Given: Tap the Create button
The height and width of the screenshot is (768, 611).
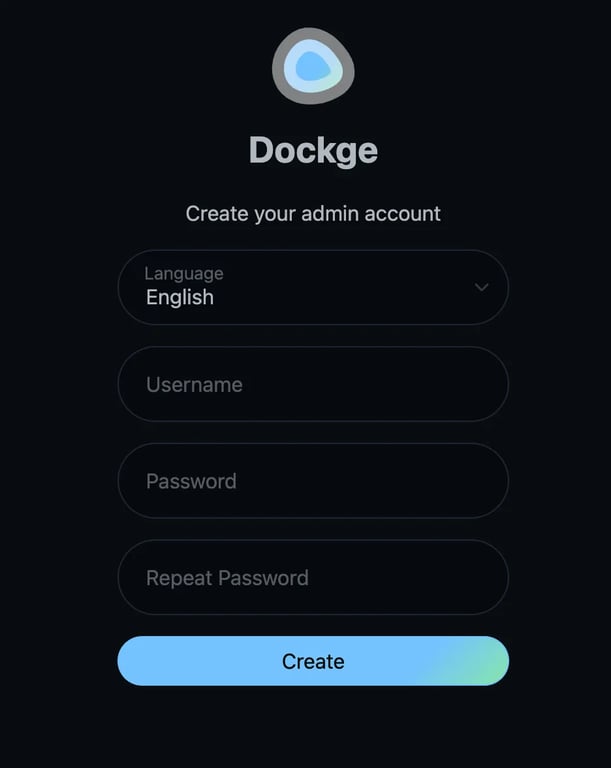Looking at the screenshot, I should [x=312, y=661].
